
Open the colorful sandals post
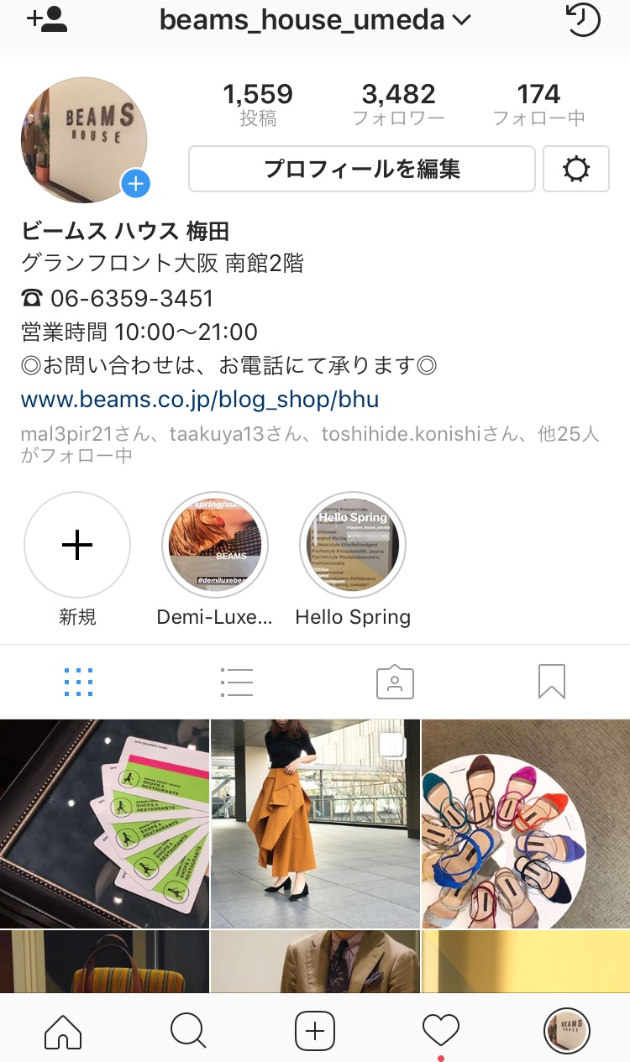pyautogui.click(x=526, y=822)
